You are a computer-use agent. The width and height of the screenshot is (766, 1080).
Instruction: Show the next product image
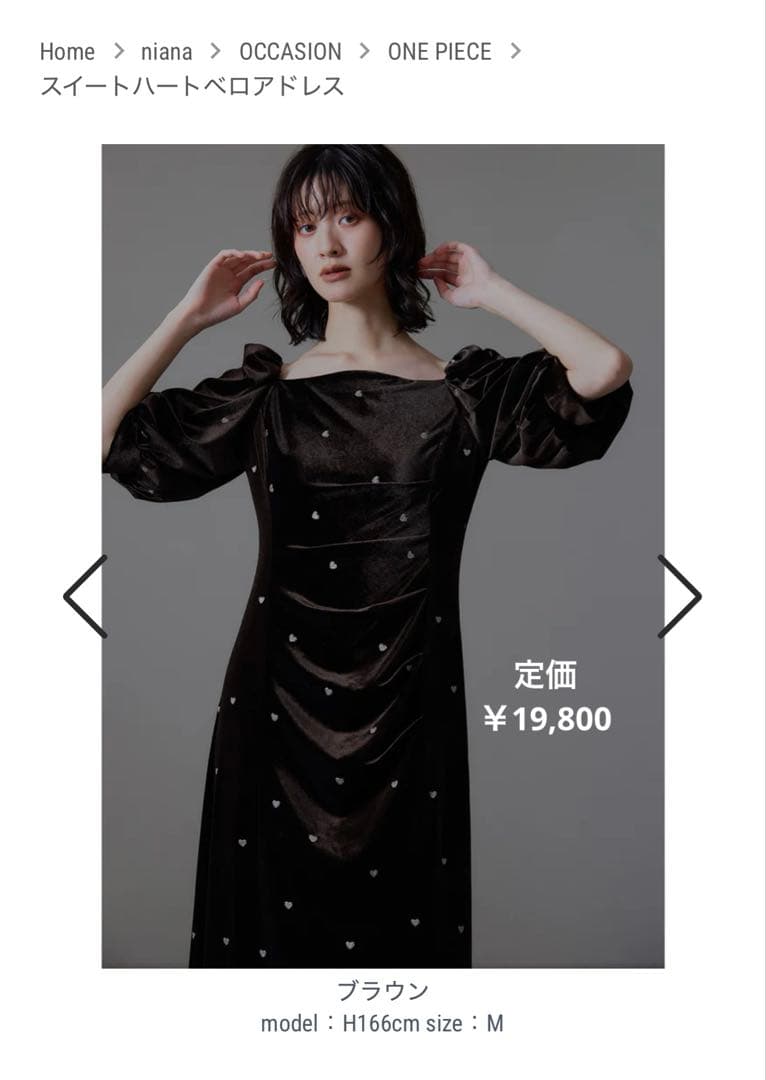click(680, 597)
